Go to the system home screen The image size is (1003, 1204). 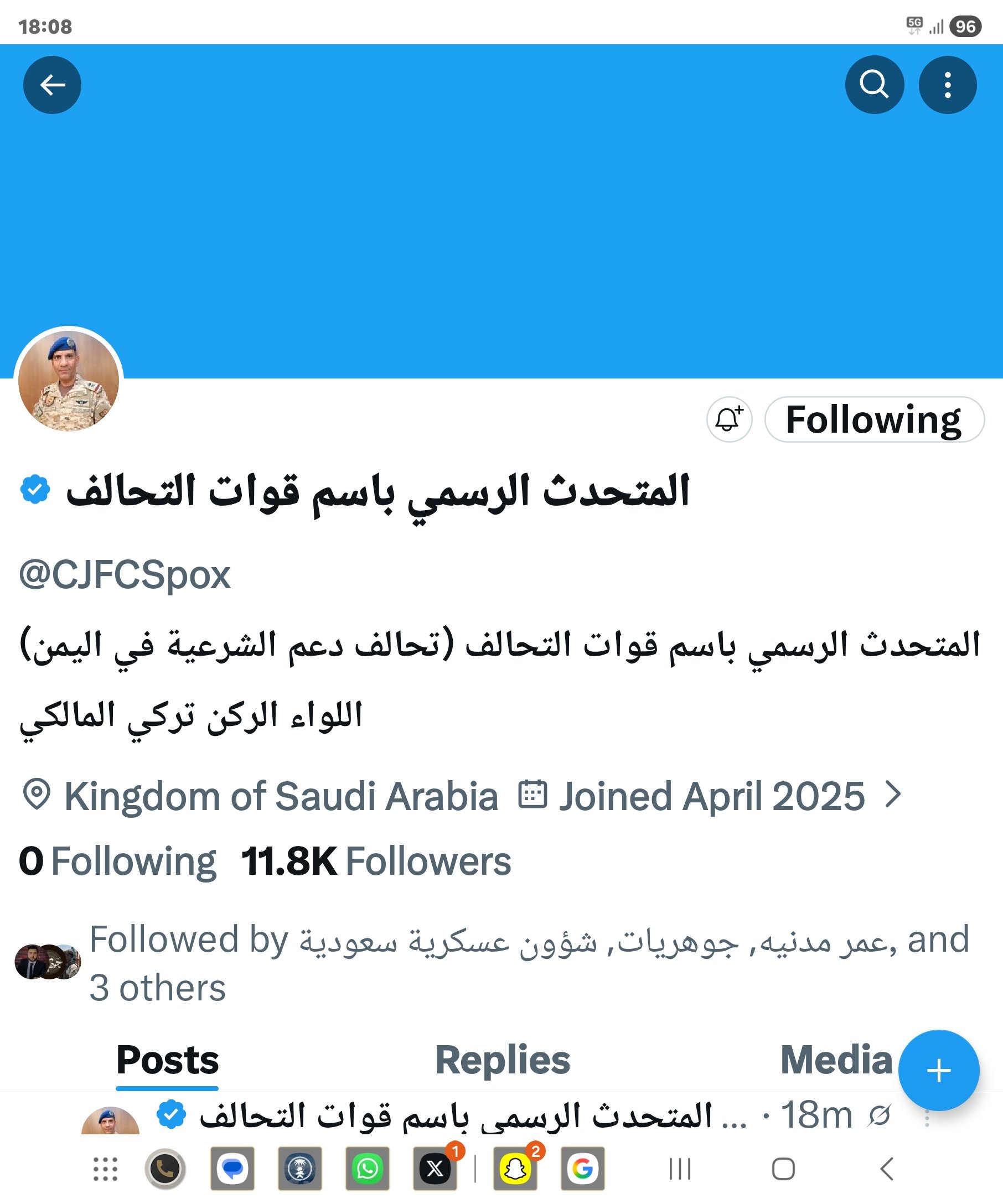[x=783, y=1169]
